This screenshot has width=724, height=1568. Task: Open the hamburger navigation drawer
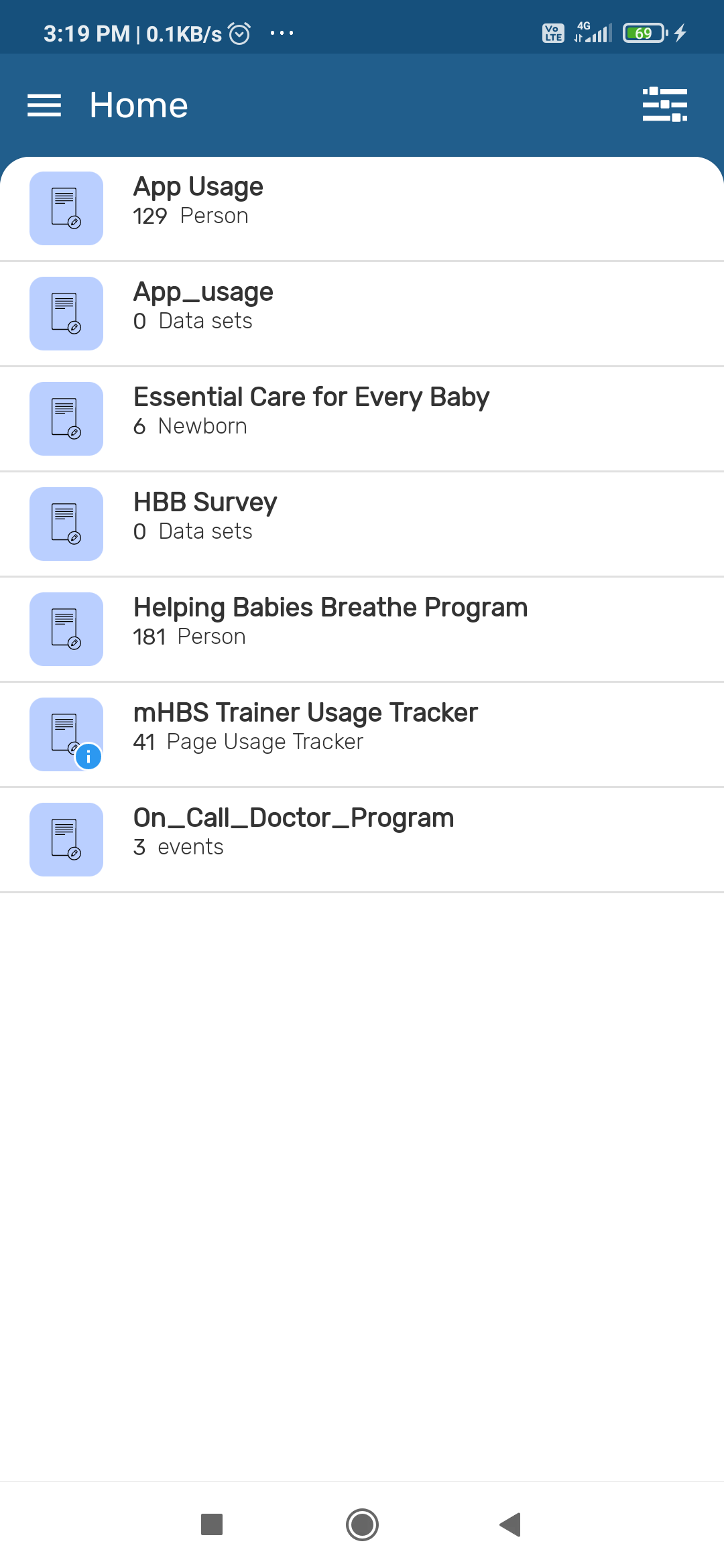click(44, 105)
